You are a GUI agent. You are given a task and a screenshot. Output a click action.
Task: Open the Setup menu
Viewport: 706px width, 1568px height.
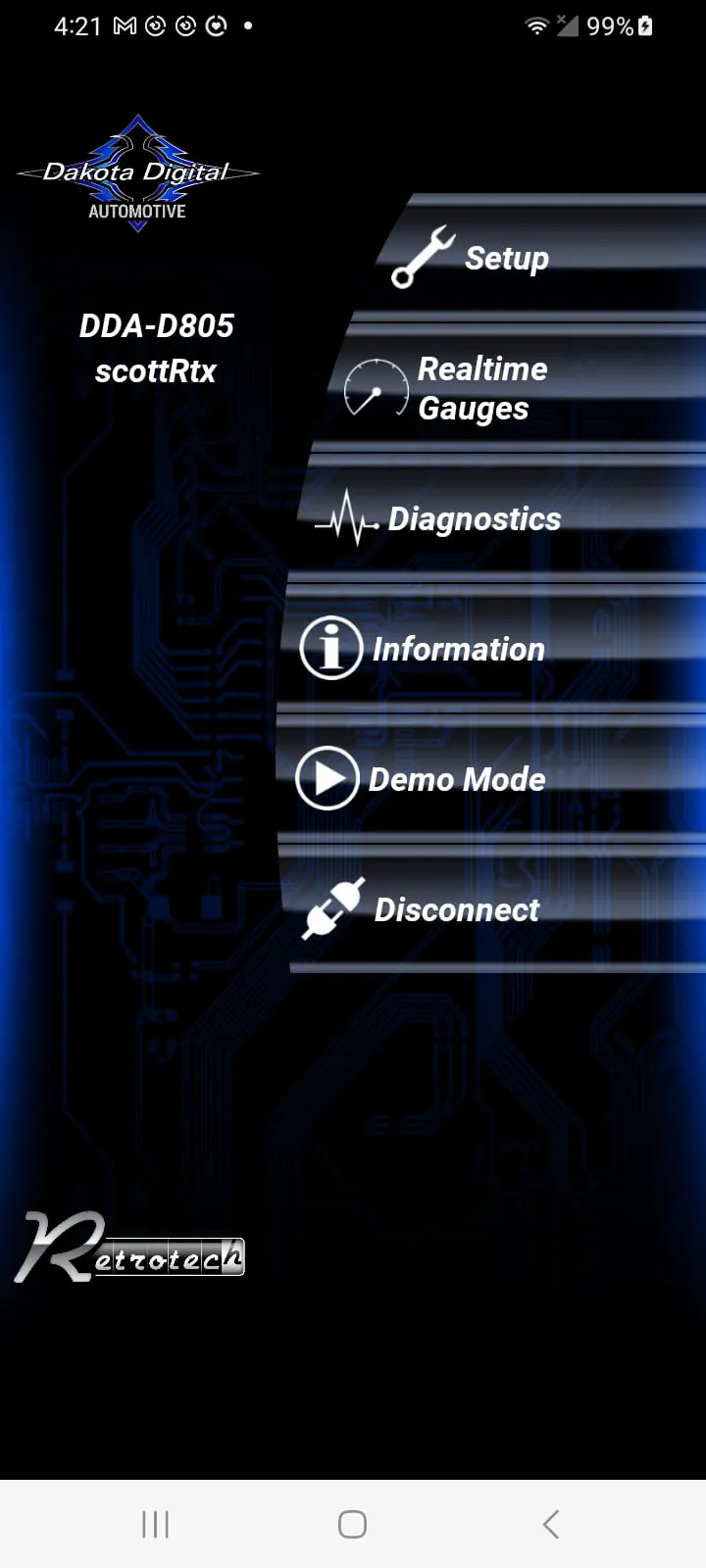click(505, 258)
